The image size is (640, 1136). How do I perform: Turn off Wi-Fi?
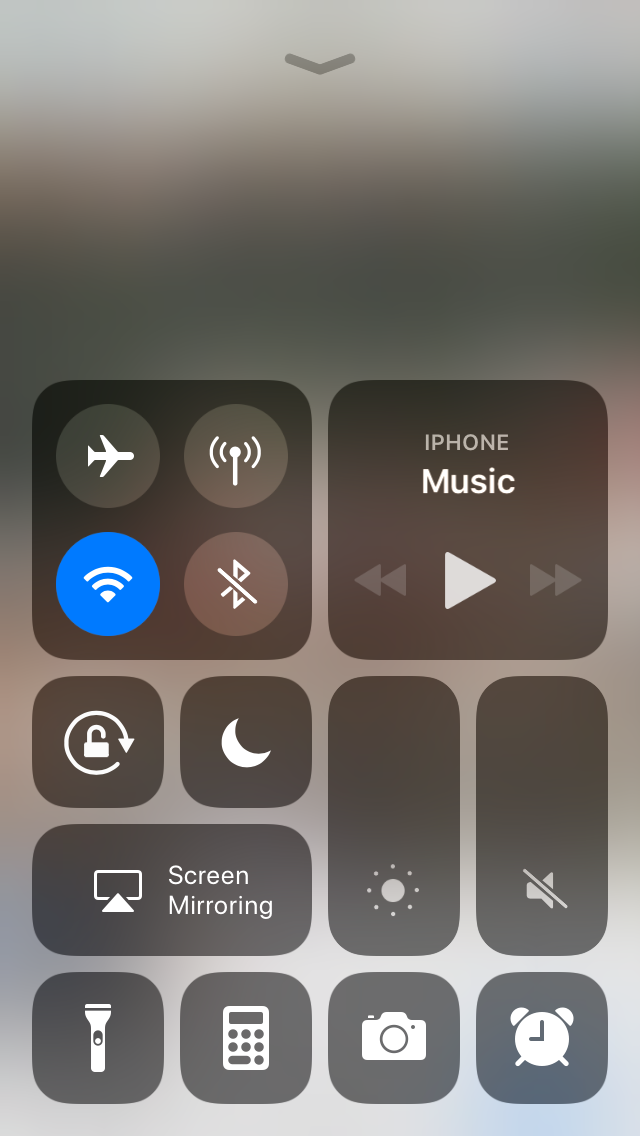pyautogui.click(x=108, y=584)
